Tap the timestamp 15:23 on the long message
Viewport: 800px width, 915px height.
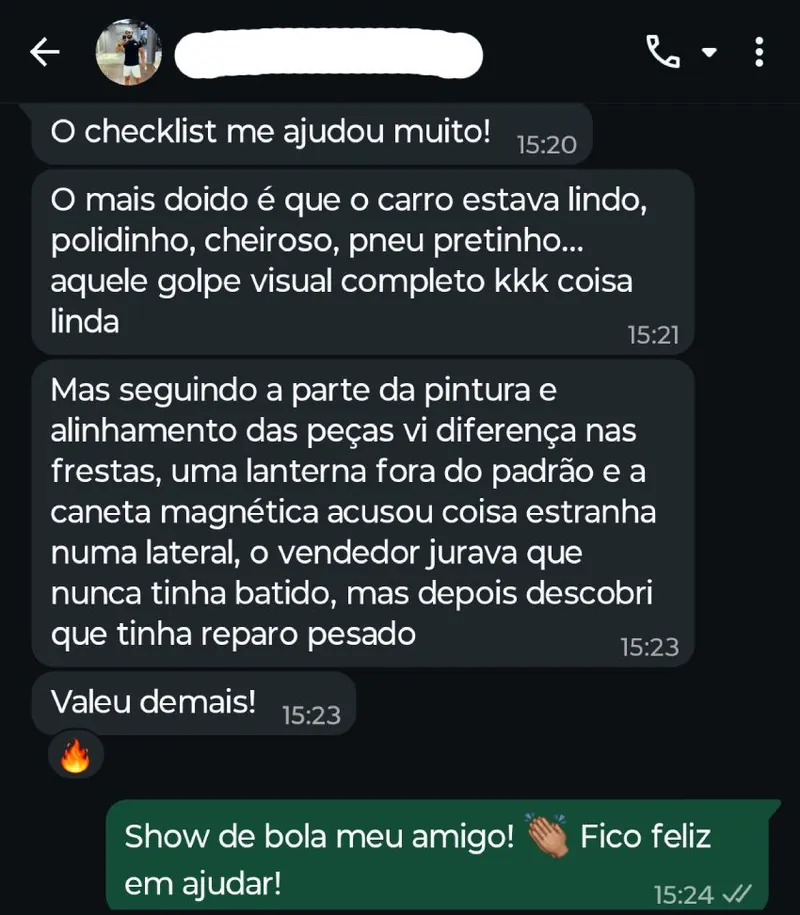pos(651,647)
